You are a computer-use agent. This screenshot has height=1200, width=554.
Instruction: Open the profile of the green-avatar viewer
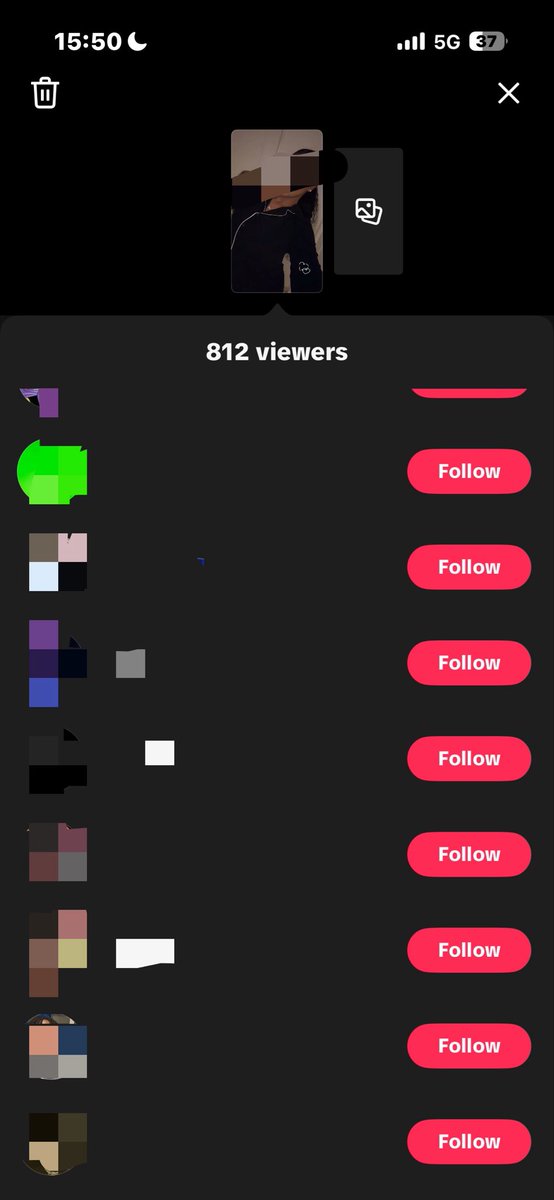click(x=53, y=471)
